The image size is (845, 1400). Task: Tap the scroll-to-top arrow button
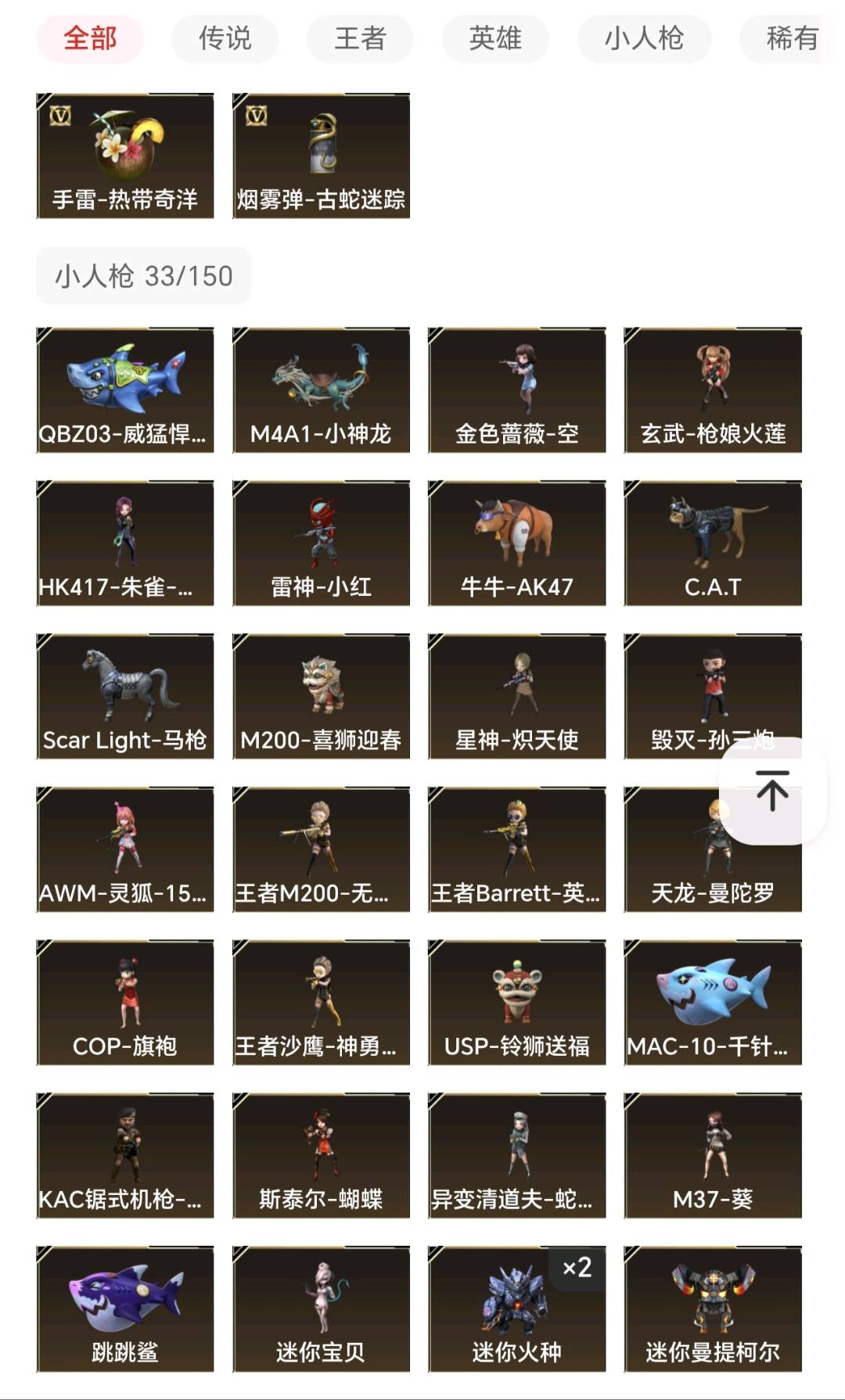773,791
